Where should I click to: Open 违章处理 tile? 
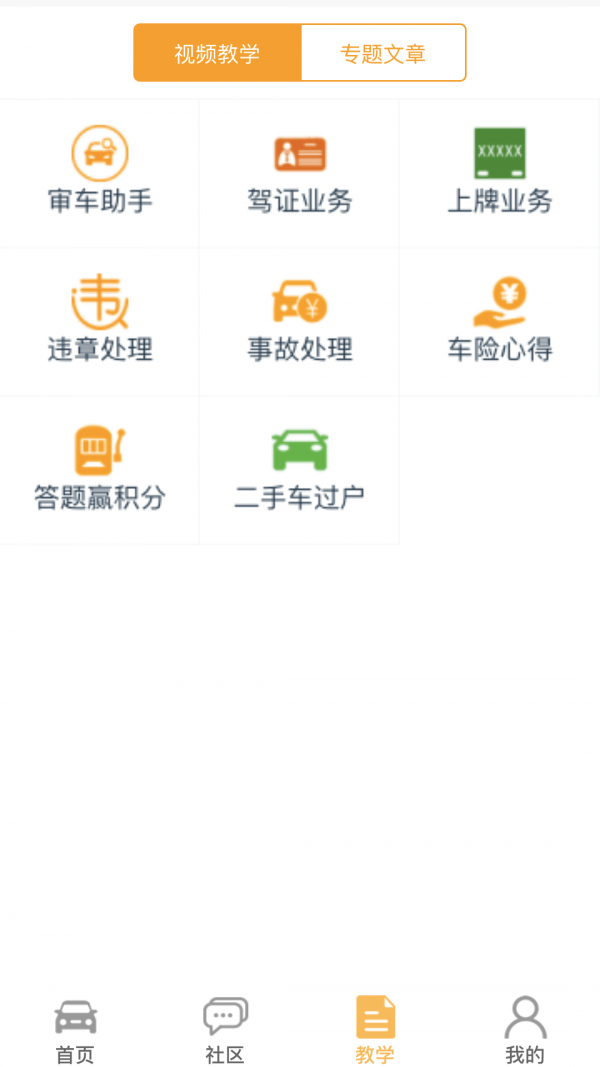[x=100, y=321]
